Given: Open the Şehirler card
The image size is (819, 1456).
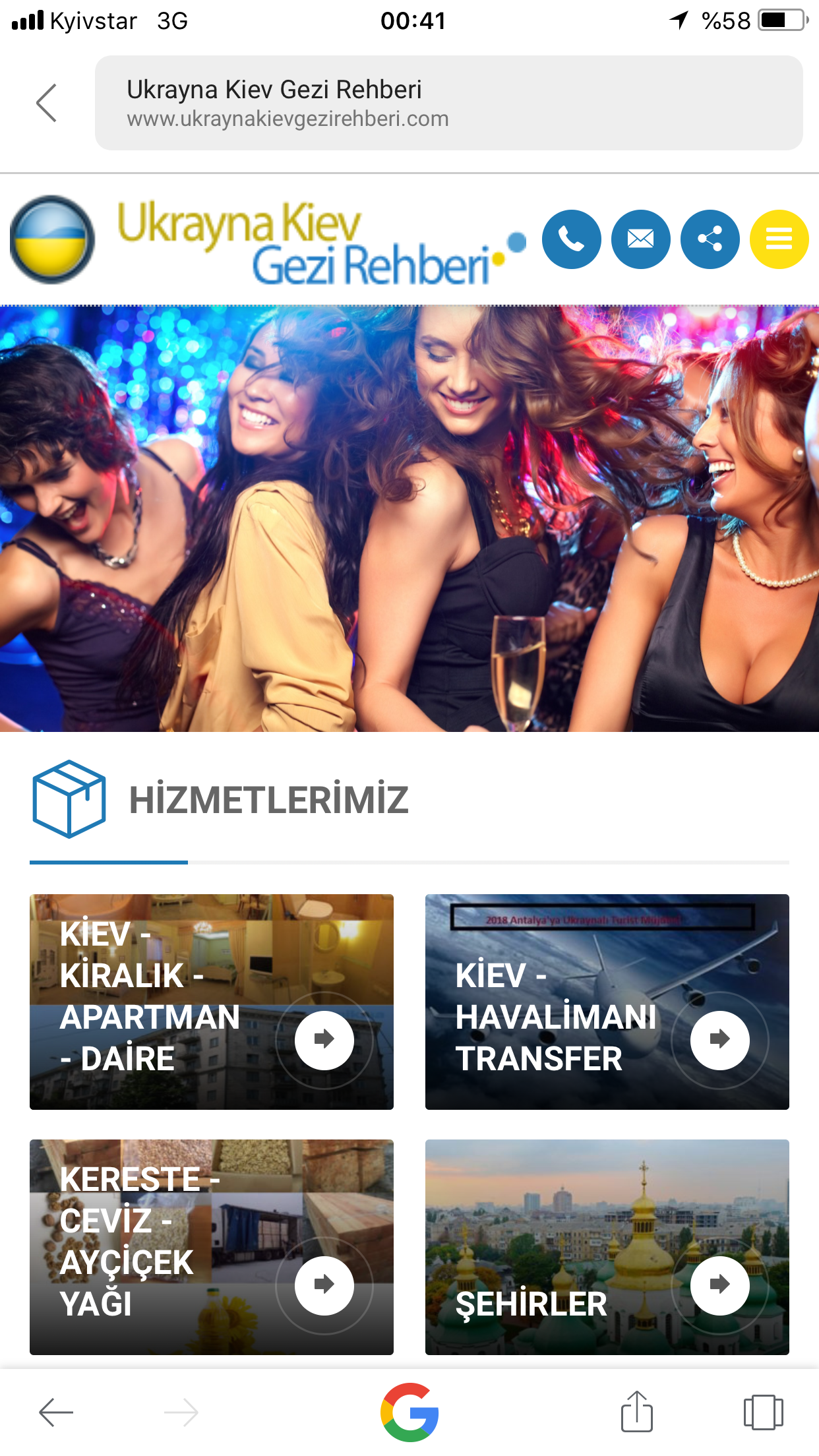Looking at the screenshot, I should 607,1247.
